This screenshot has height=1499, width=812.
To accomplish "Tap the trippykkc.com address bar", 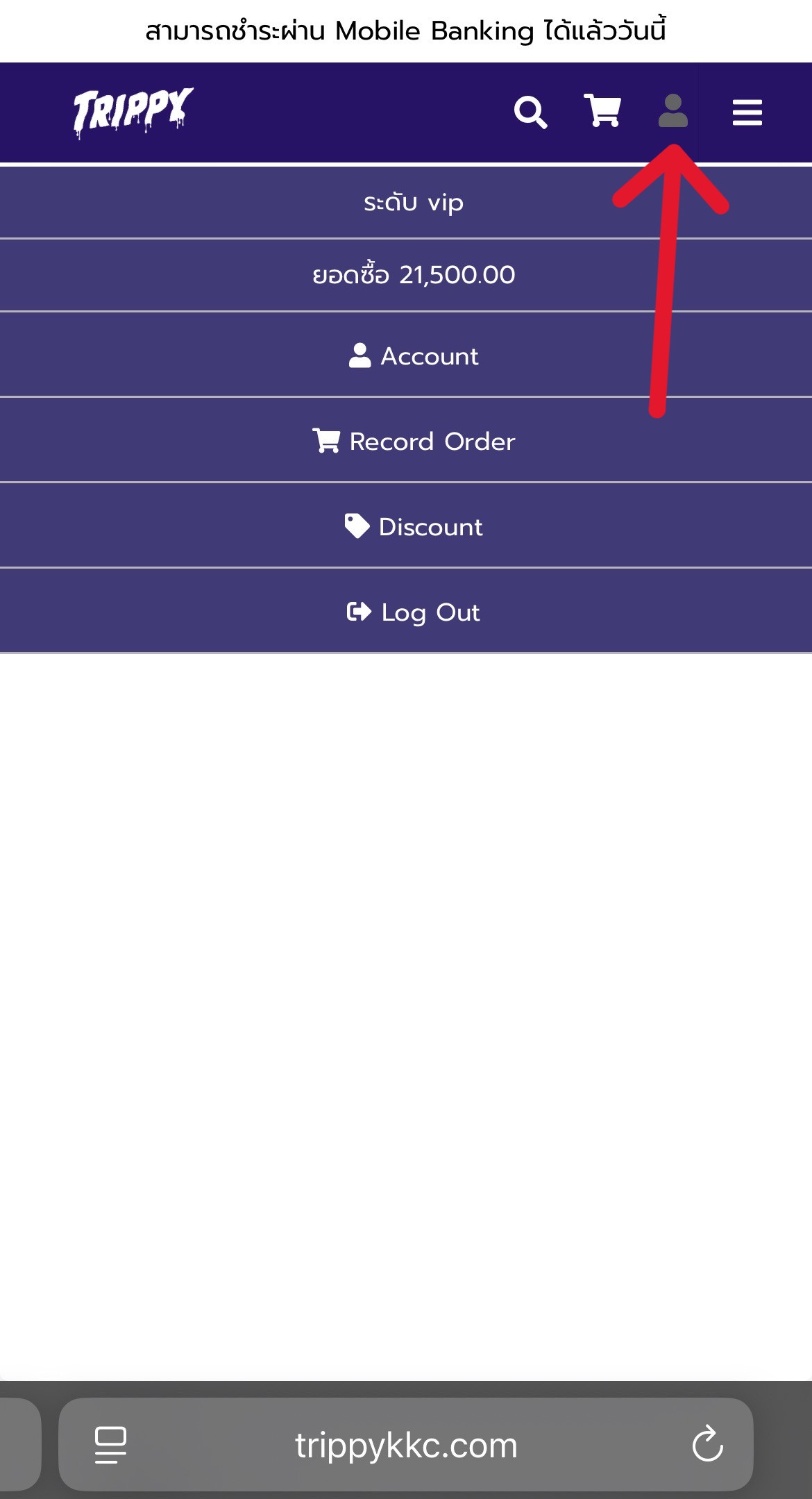I will click(x=406, y=1445).
